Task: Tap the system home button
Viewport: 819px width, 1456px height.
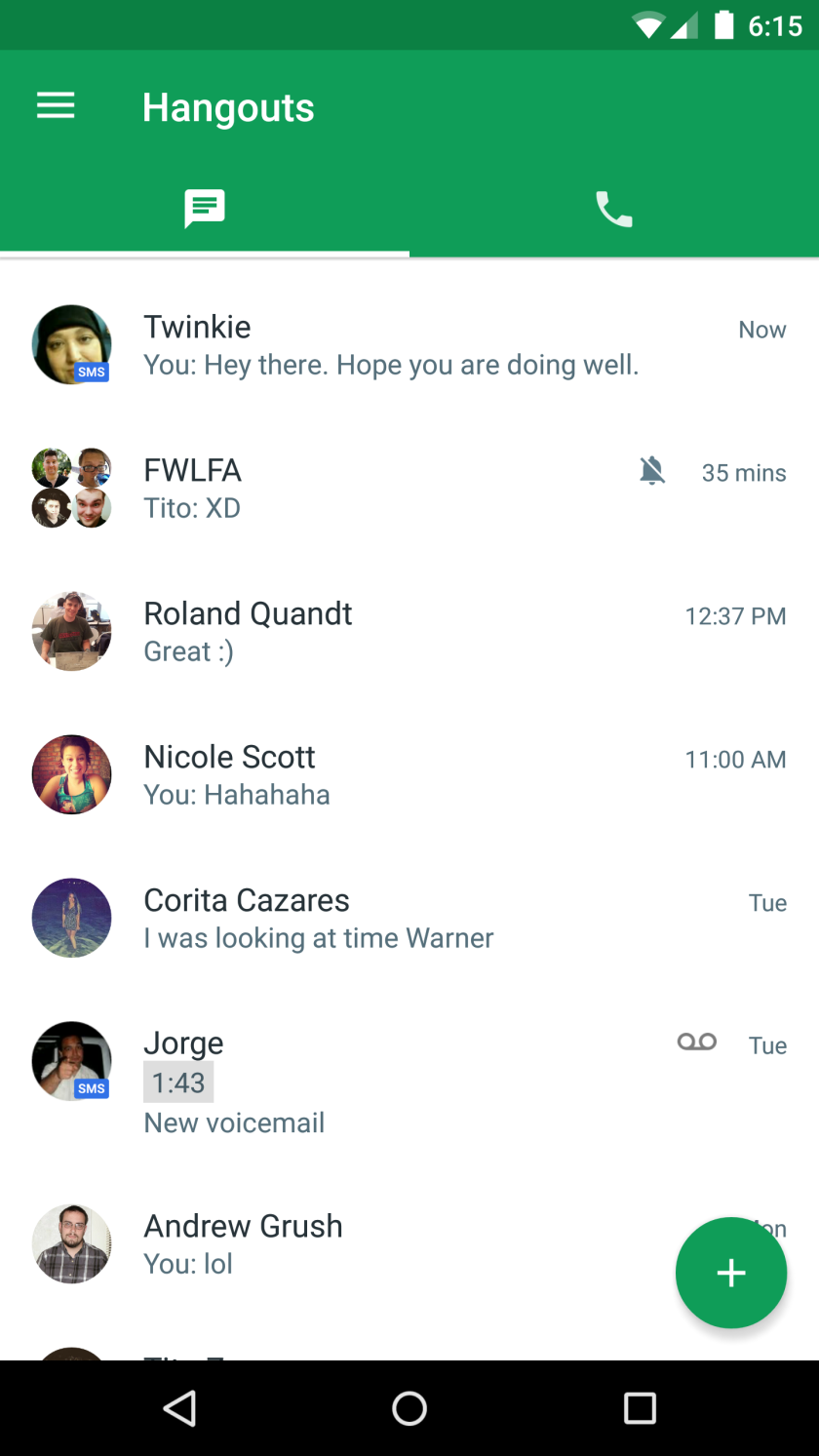Action: (x=409, y=1408)
